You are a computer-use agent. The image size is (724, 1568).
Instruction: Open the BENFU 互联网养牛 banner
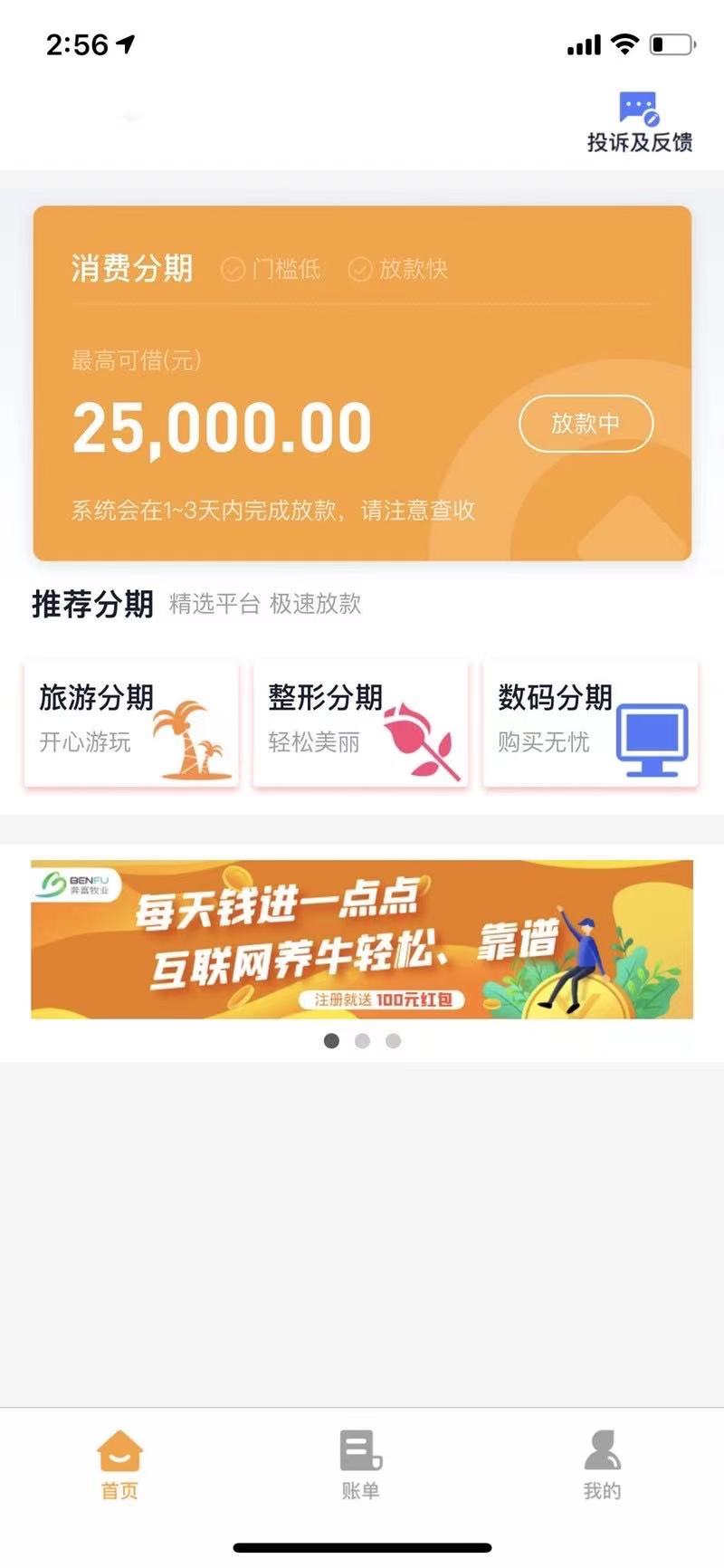[x=362, y=939]
